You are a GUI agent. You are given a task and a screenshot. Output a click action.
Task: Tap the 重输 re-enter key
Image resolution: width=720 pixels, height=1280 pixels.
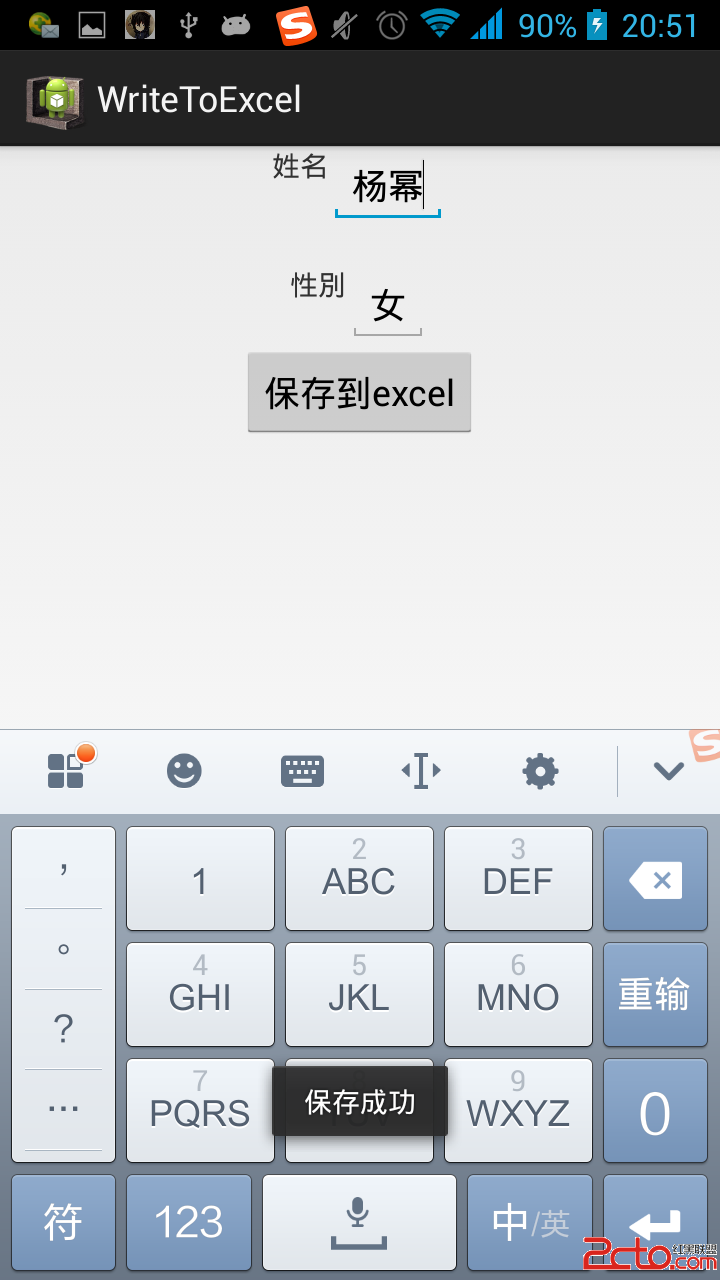click(655, 995)
